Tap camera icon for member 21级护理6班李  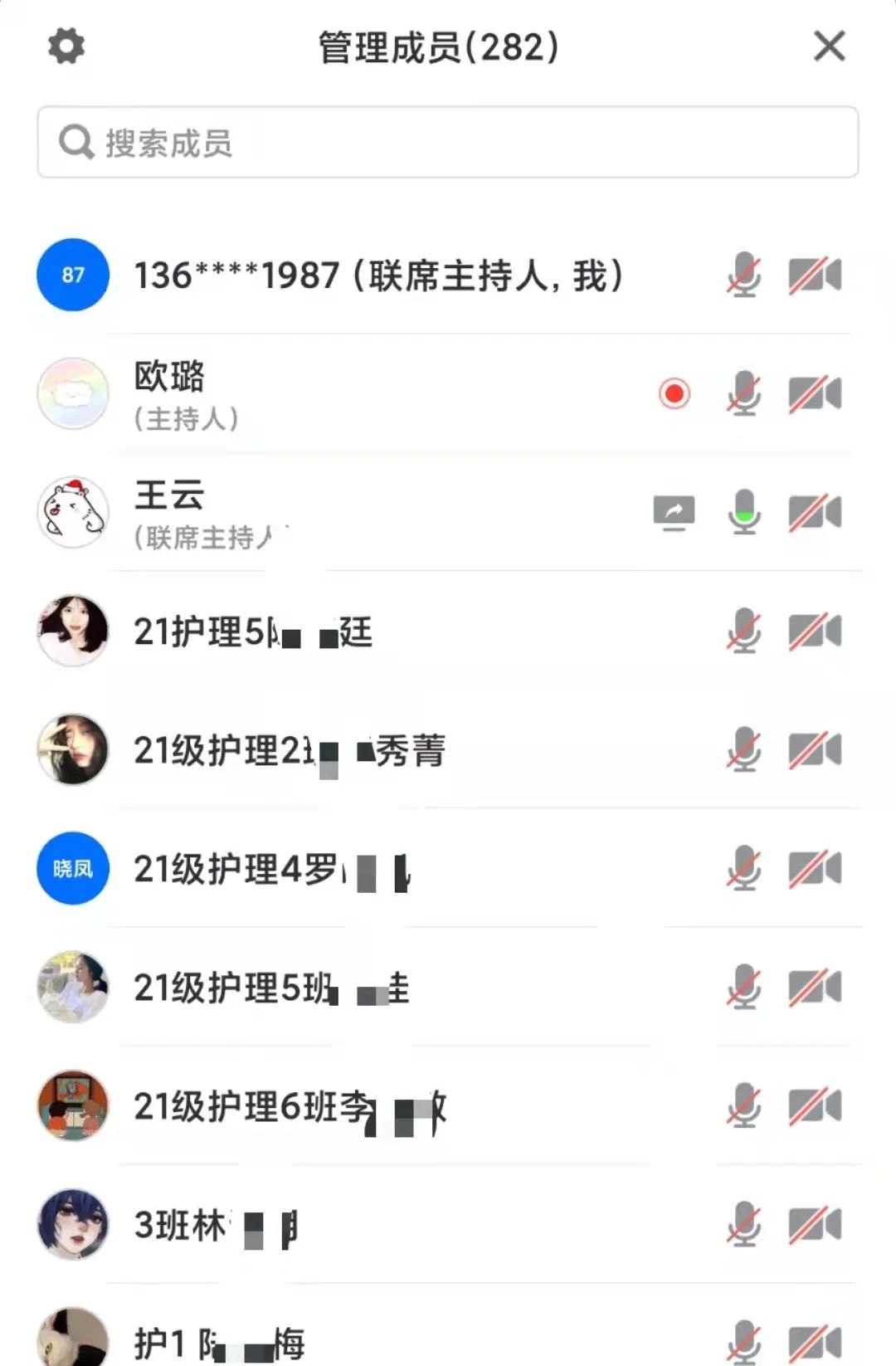(x=815, y=1106)
